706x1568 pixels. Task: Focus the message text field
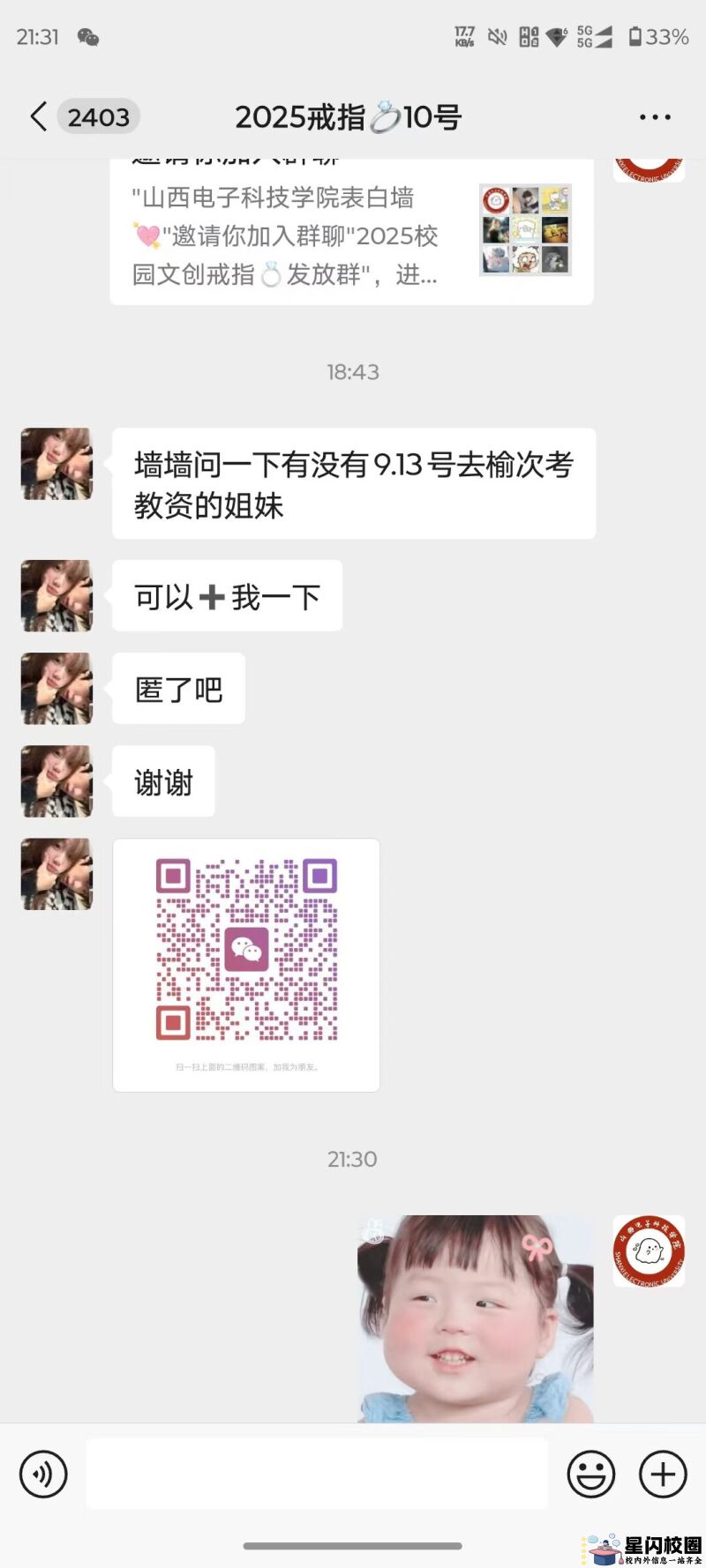click(x=317, y=1474)
